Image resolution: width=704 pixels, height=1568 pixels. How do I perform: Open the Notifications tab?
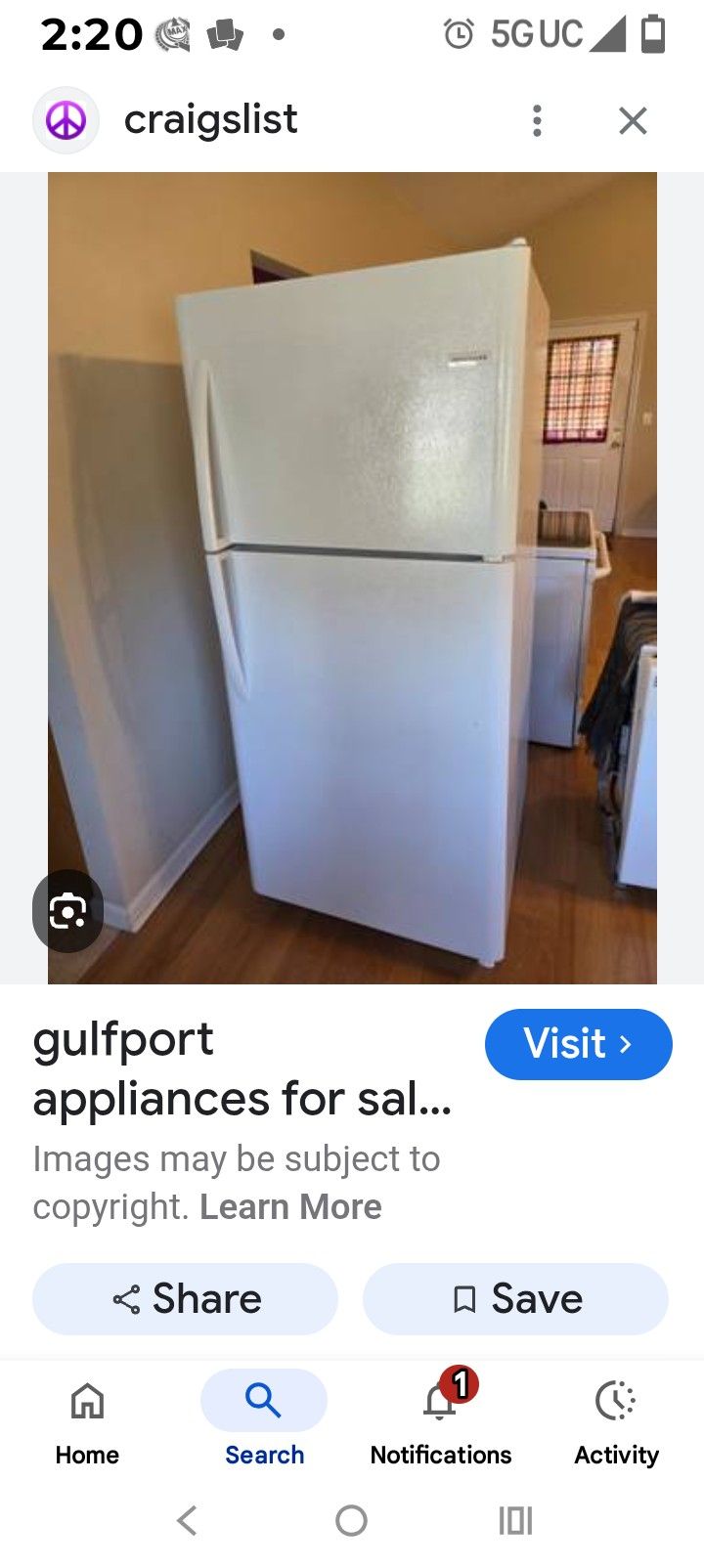(x=440, y=1422)
